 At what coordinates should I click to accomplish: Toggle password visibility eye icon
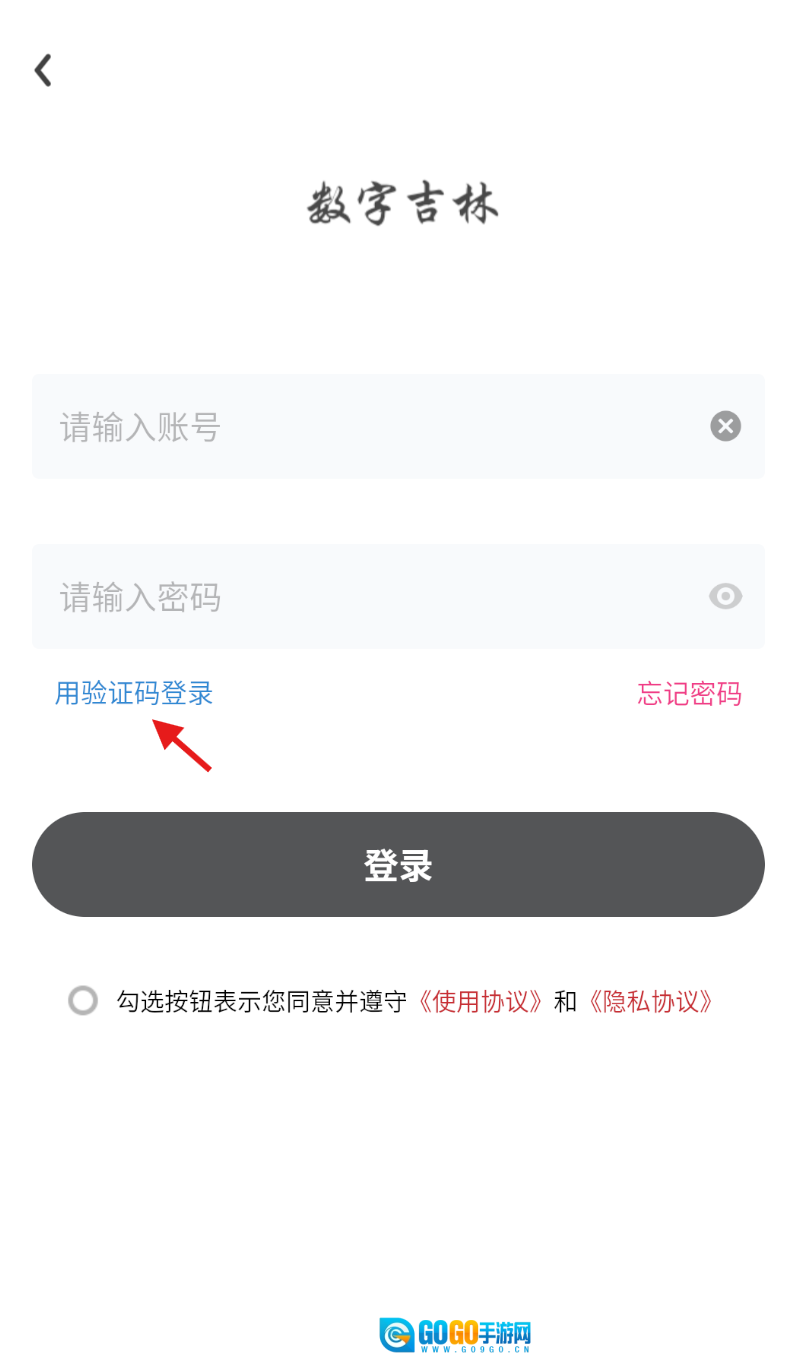click(x=725, y=597)
